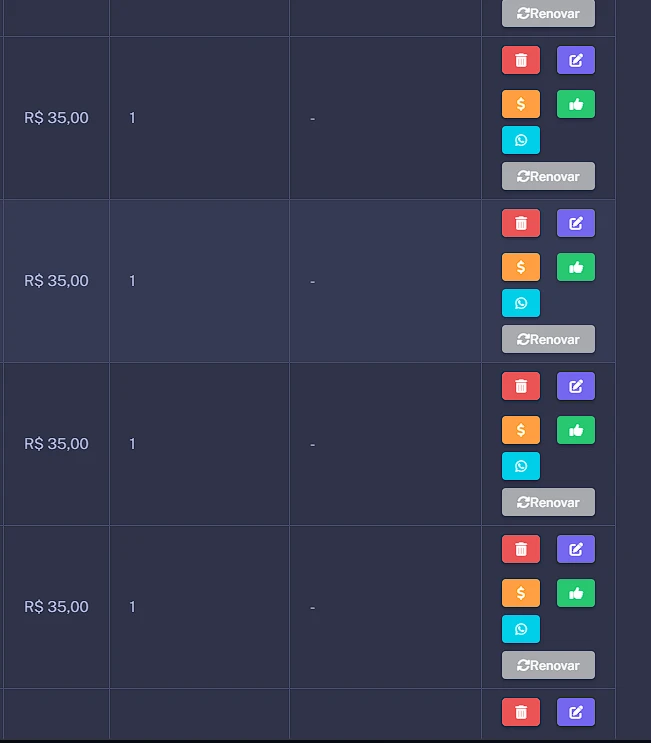Tap Renovar in the last fully visible row
Image resolution: width=651 pixels, height=743 pixels.
(548, 665)
